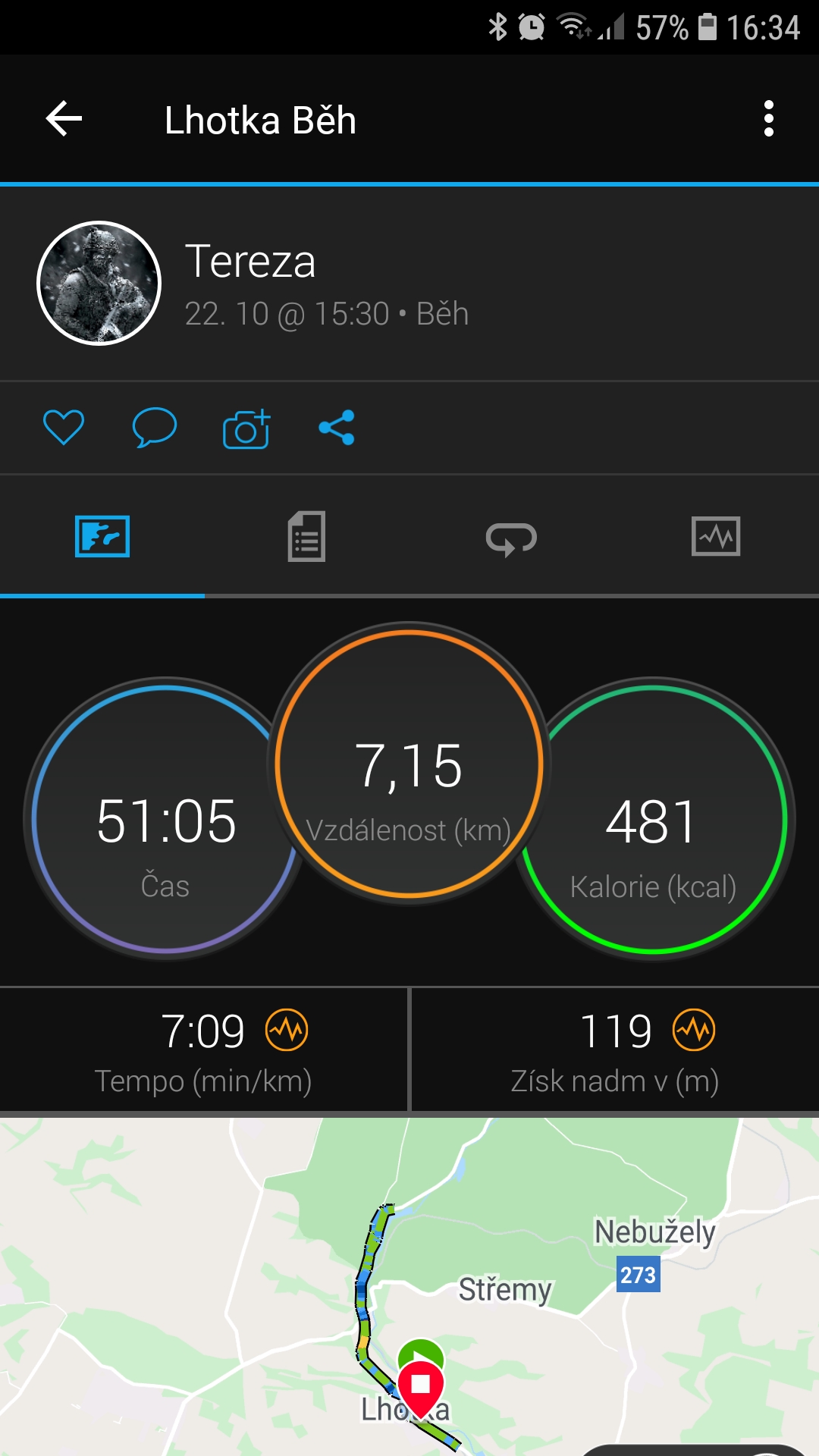Open the route map

[409, 1287]
